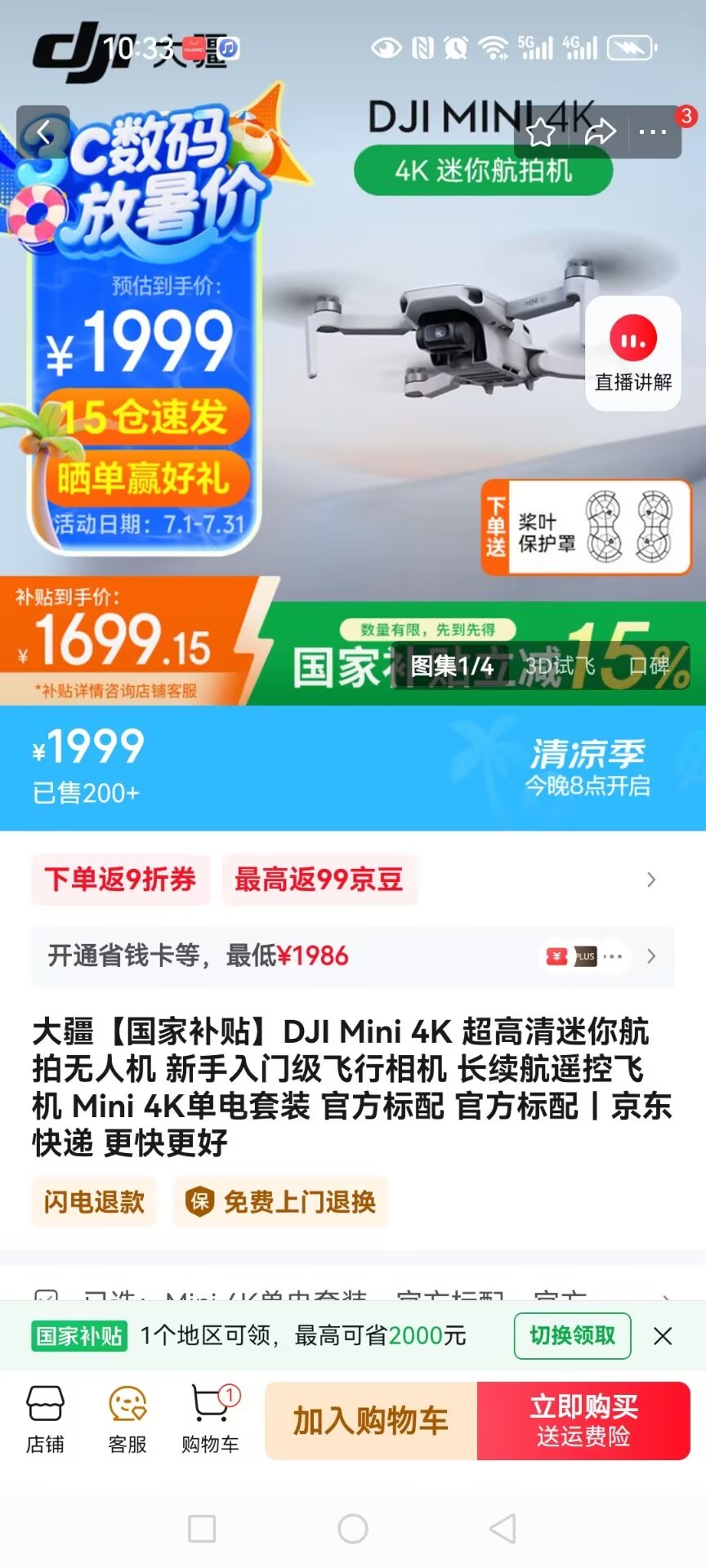Viewport: 706px width, 1568px height.
Task: Go back using the top-left arrow
Action: click(43, 132)
